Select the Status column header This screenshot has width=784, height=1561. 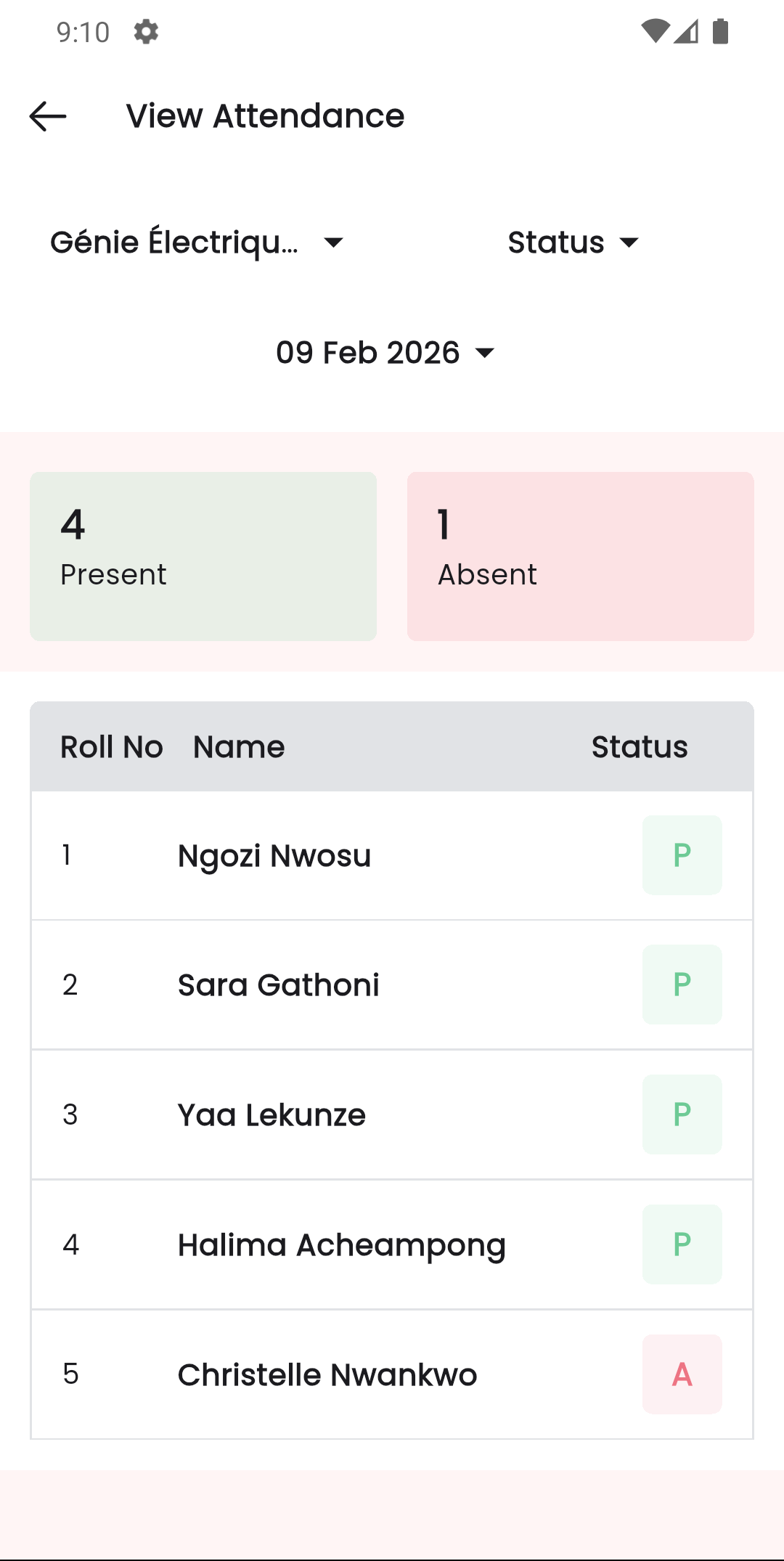click(640, 746)
